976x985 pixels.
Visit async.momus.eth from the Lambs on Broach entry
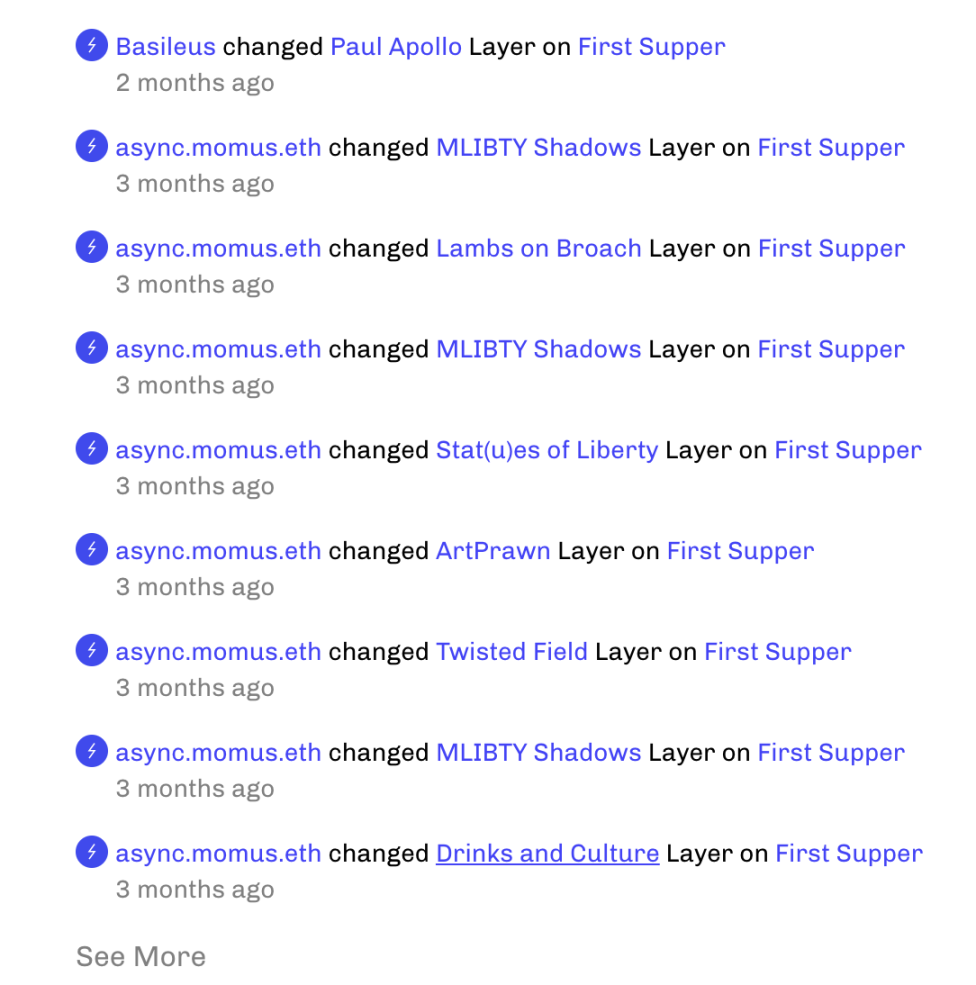(218, 248)
